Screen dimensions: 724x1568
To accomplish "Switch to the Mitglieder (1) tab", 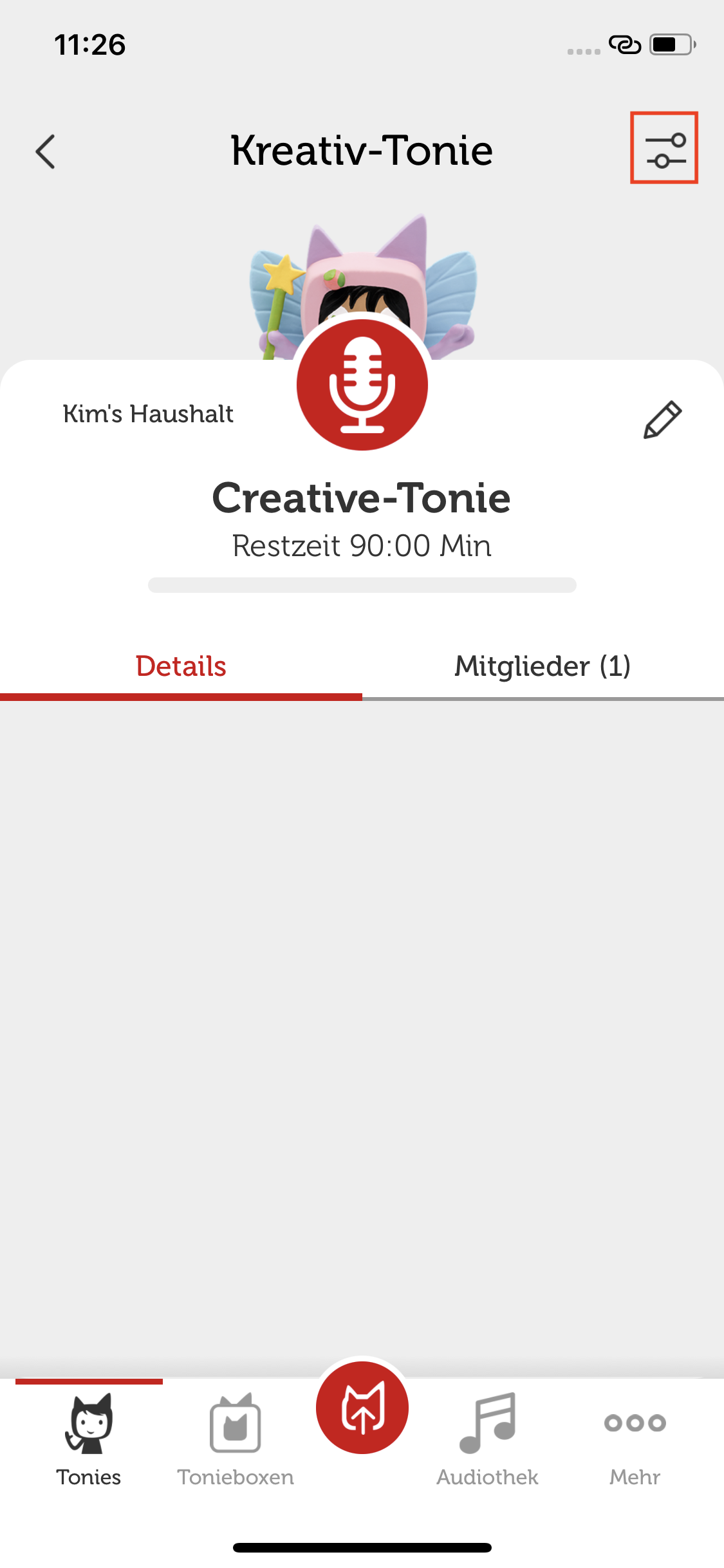I will click(x=543, y=666).
